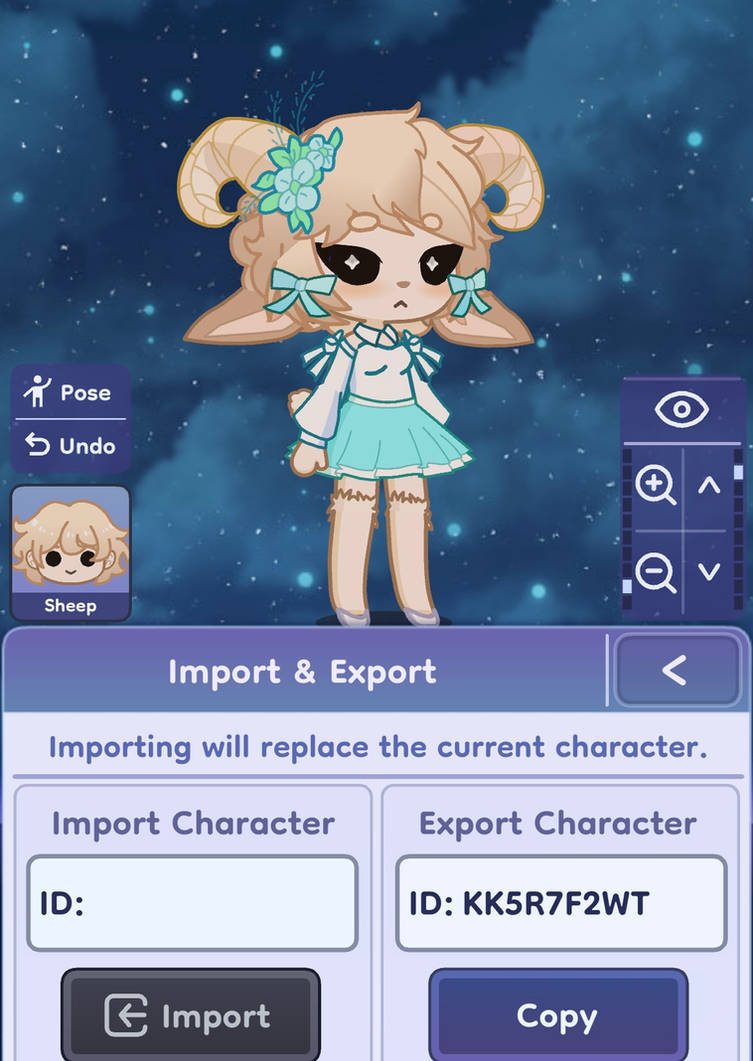Click the Undo arrow icon
The width and height of the screenshot is (753, 1061).
coord(34,446)
